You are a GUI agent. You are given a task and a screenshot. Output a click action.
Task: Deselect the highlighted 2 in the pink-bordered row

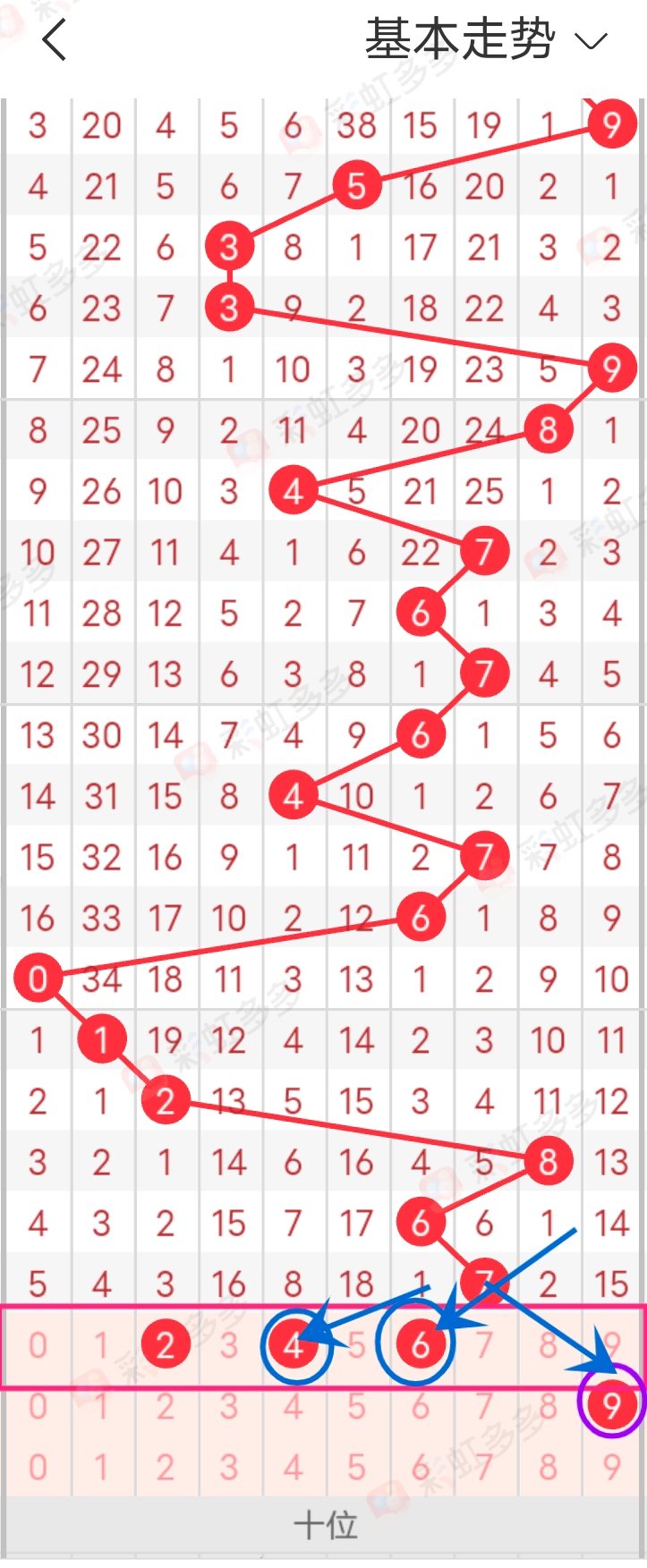166,1344
